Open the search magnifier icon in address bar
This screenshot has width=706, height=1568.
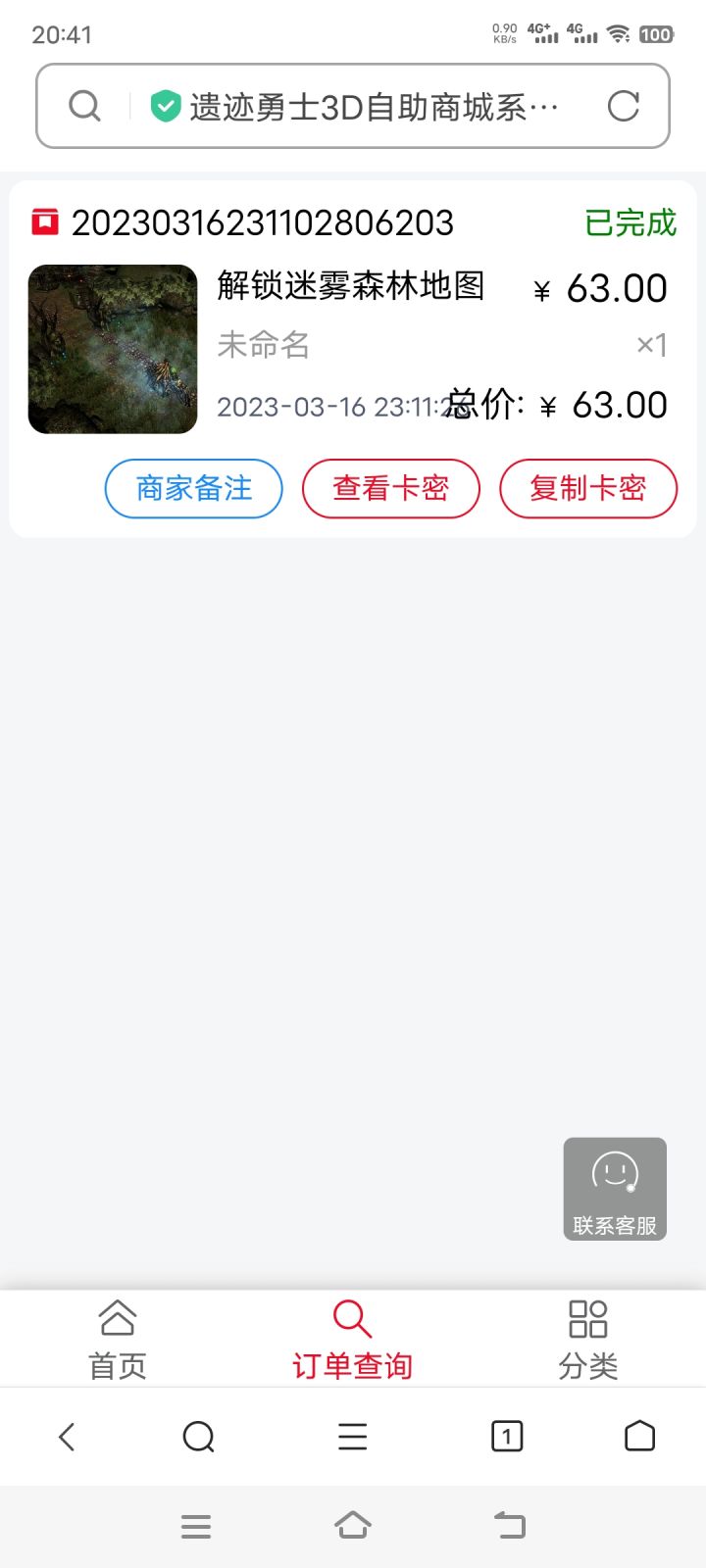84,105
